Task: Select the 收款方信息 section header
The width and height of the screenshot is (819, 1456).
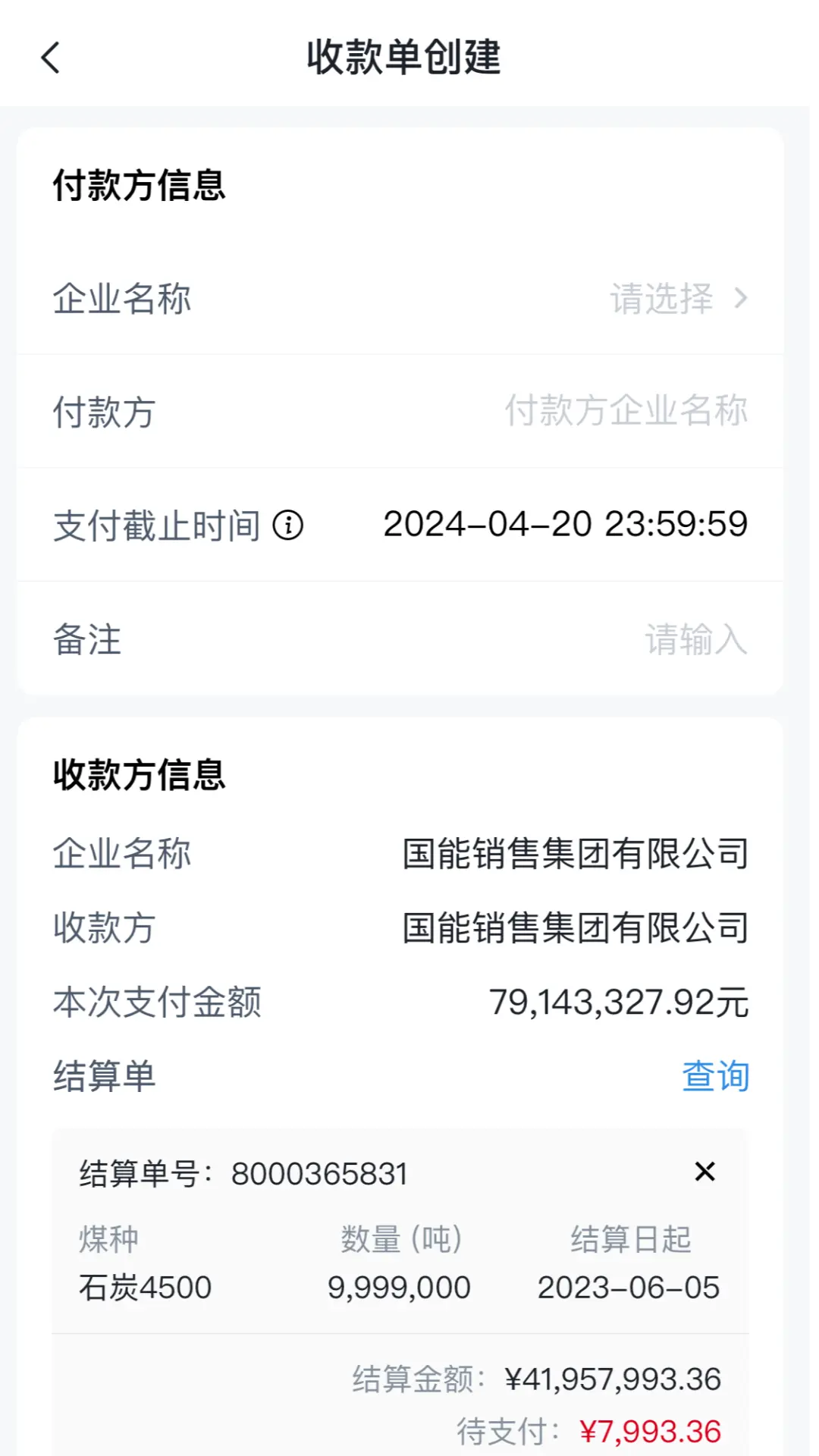Action: [x=139, y=775]
